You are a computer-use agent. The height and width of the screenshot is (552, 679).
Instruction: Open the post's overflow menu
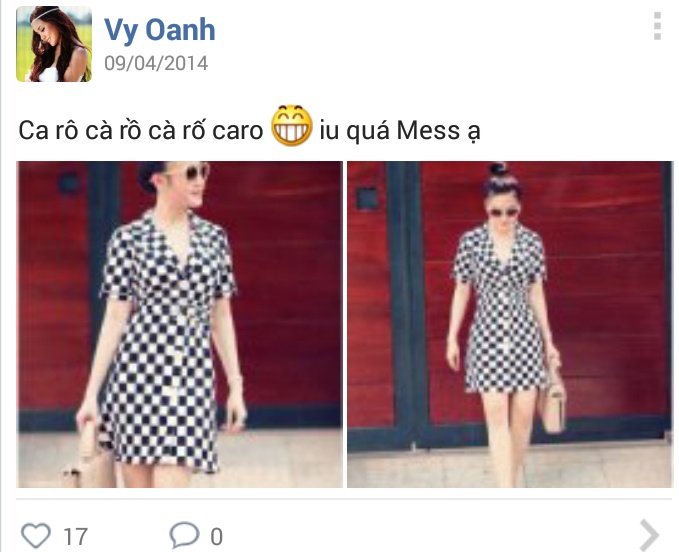[657, 27]
